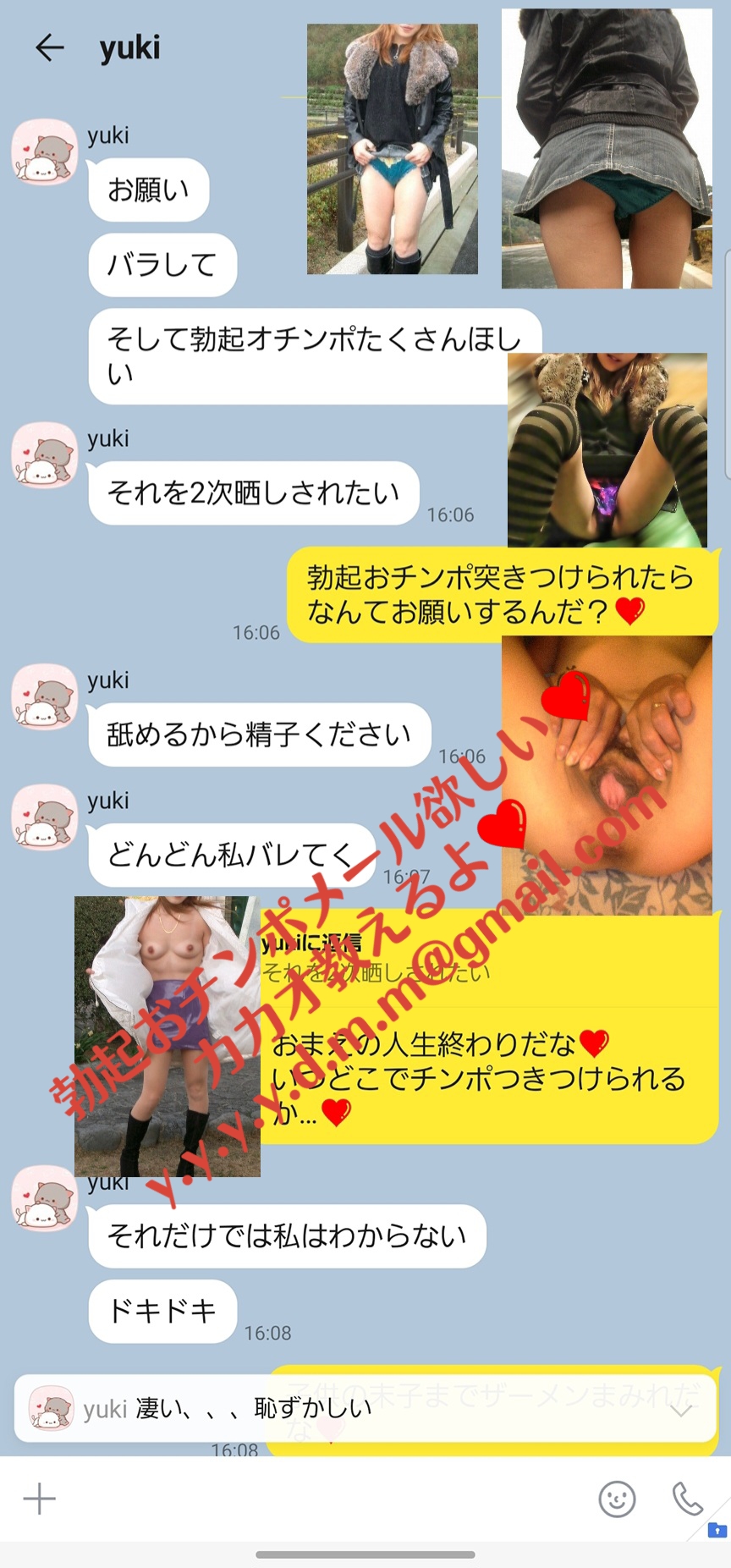Start a call with the phone icon
The height and width of the screenshot is (1568, 731).
tap(687, 1498)
